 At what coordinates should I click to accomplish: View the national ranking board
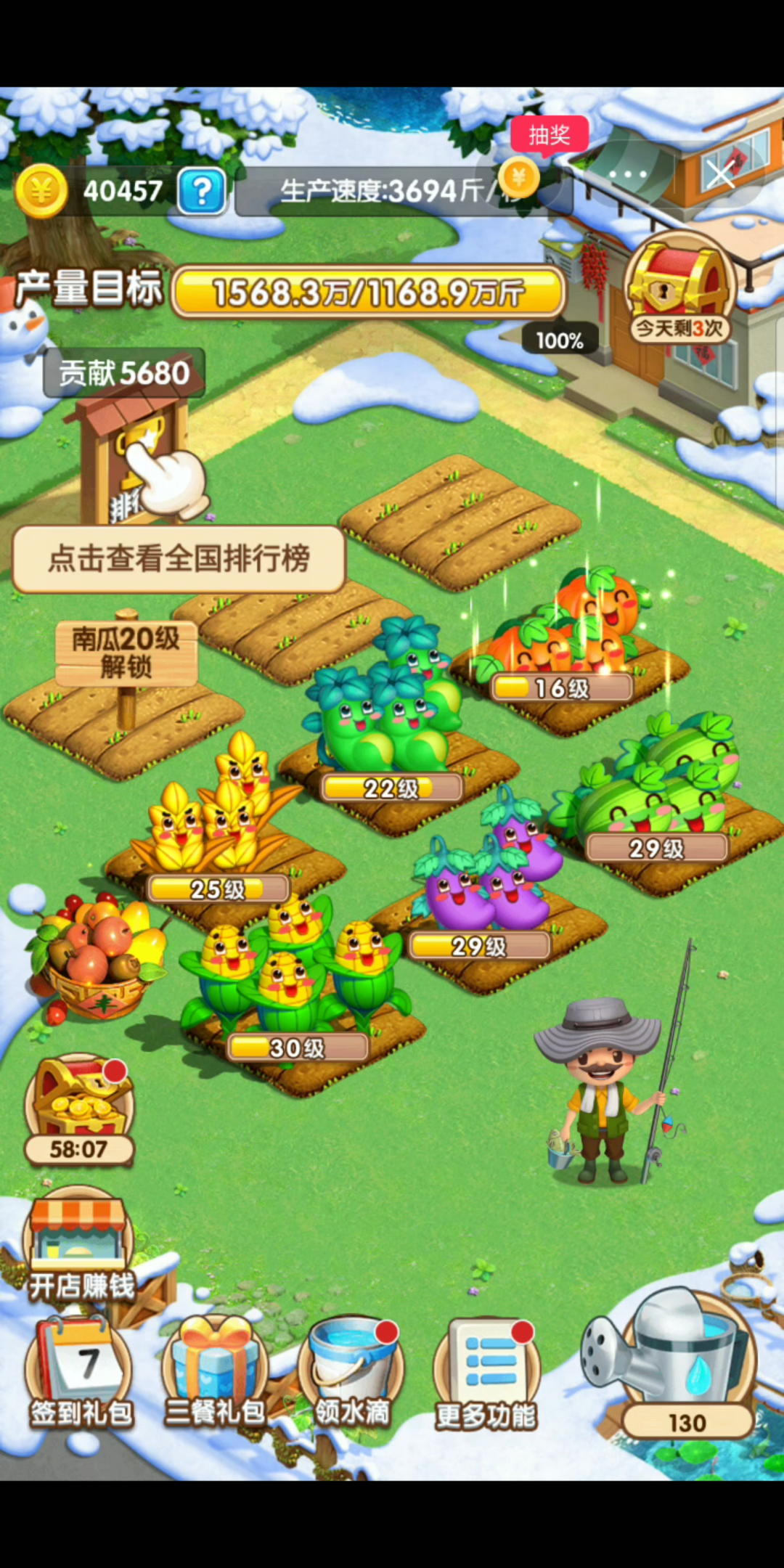179,558
